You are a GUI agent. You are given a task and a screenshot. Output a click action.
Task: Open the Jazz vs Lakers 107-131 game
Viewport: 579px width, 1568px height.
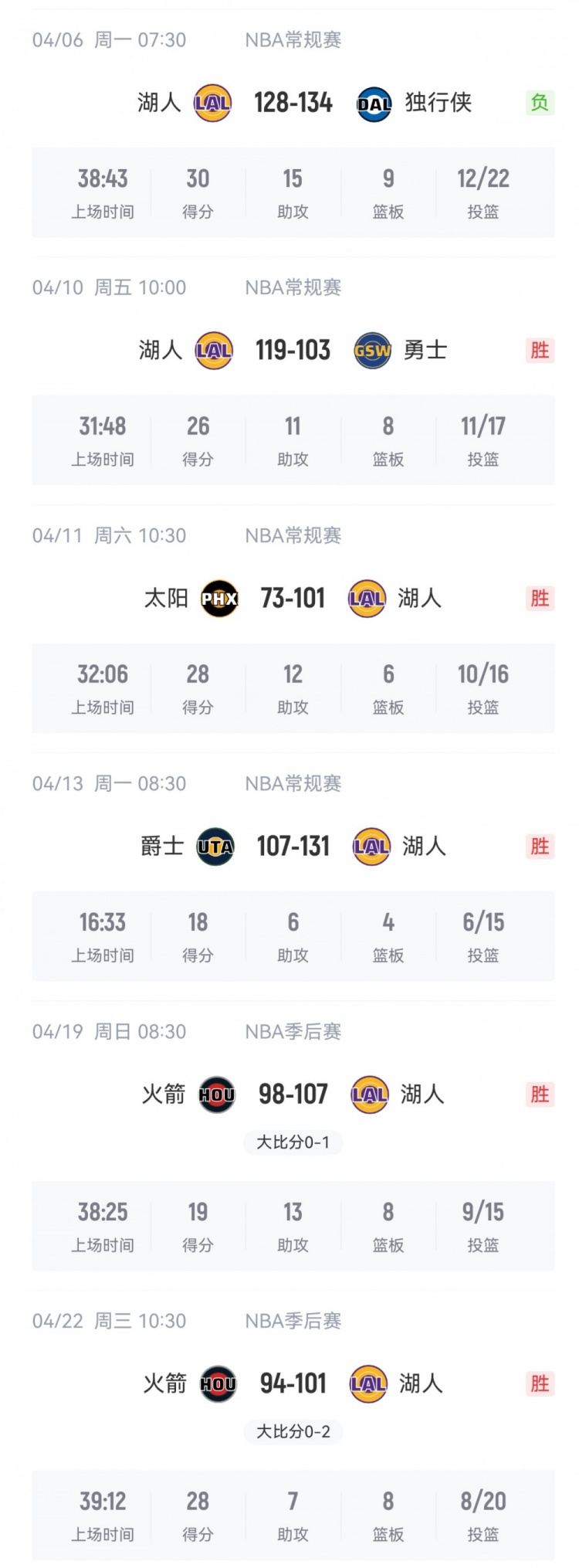click(x=293, y=847)
